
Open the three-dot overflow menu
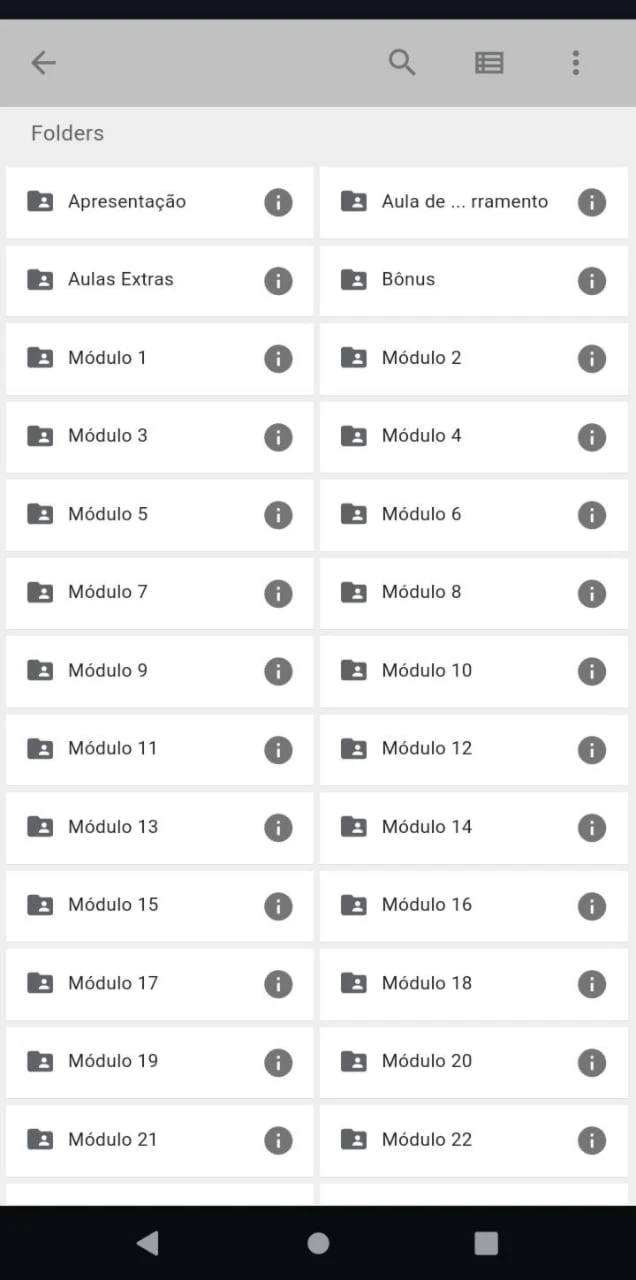[575, 63]
